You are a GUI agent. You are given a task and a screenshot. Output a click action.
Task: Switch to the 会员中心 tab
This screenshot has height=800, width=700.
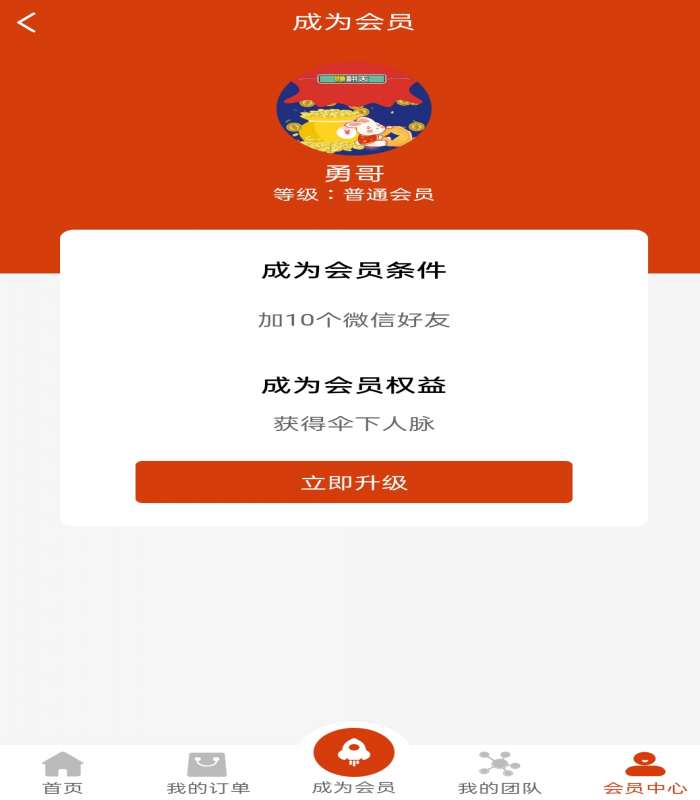[x=645, y=773]
